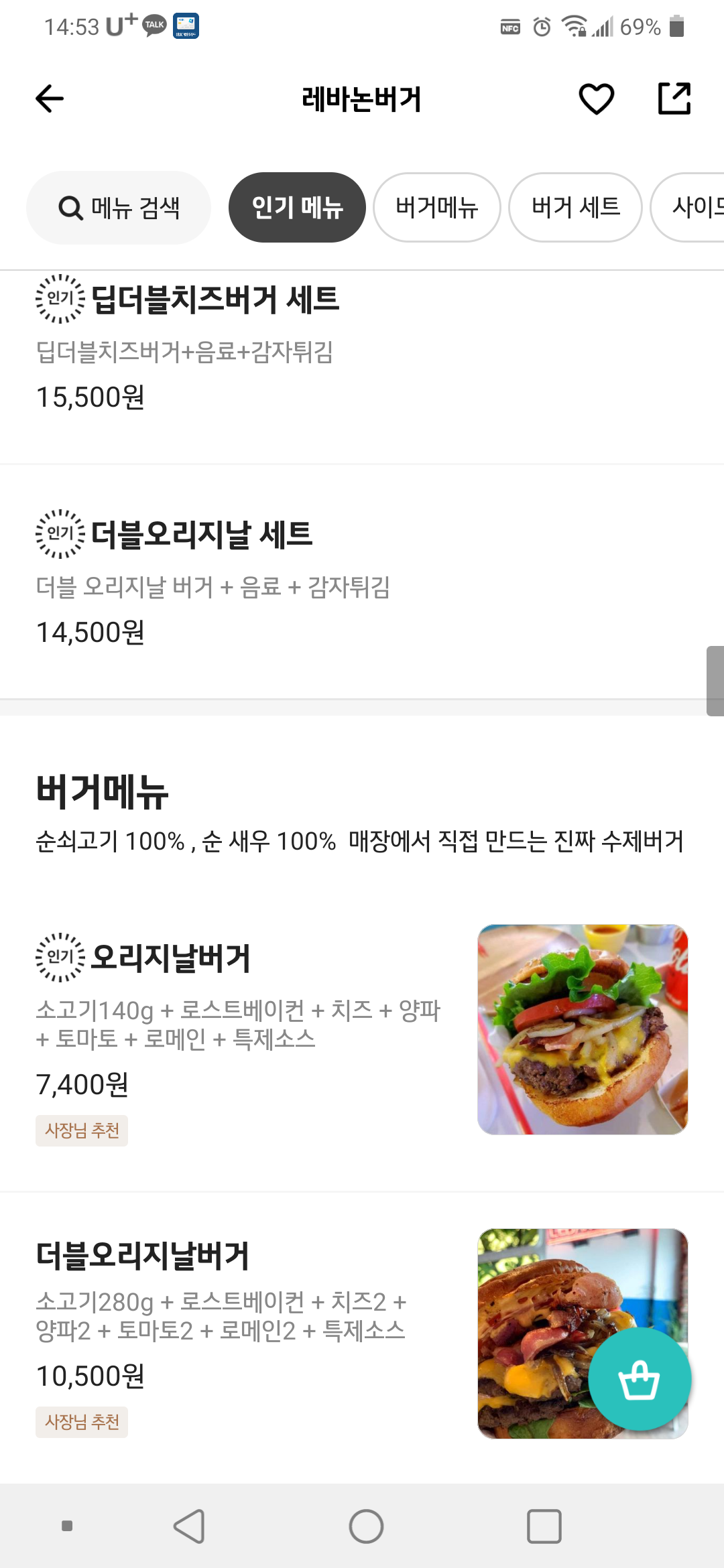Switch to the 버거메뉴 category chip
Viewport: 724px width, 1568px height.
436,208
